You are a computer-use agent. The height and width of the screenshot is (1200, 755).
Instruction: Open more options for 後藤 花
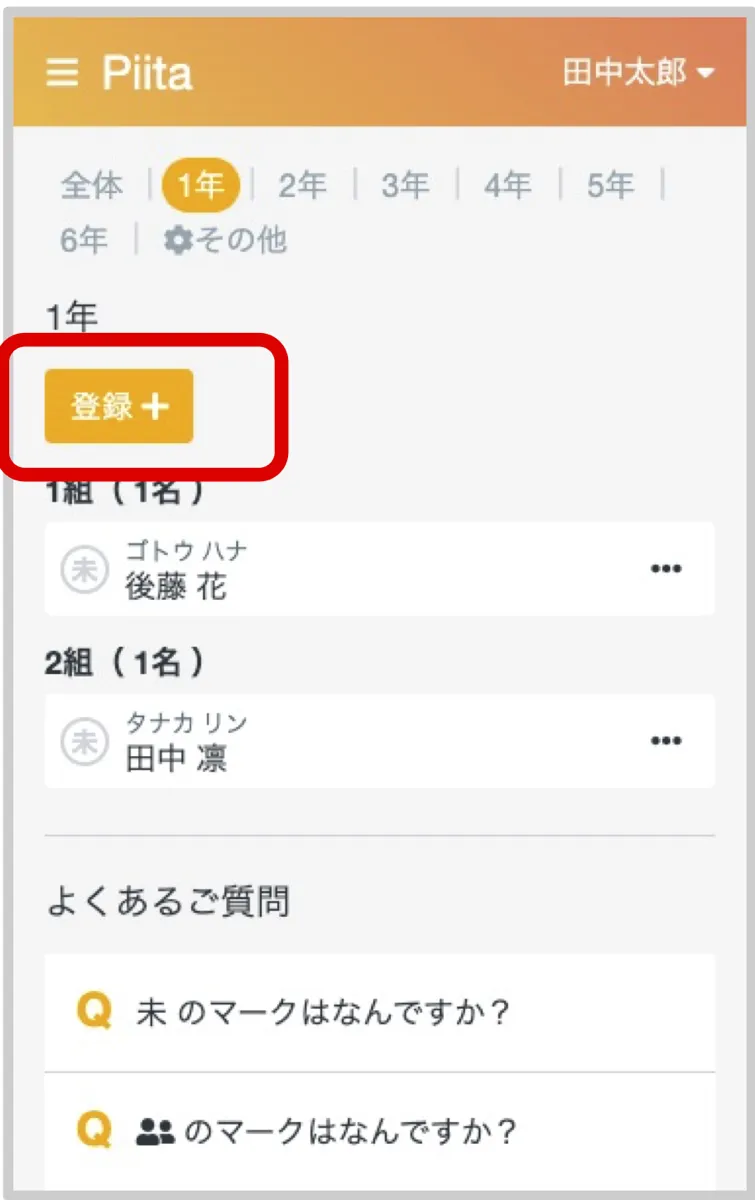[666, 569]
